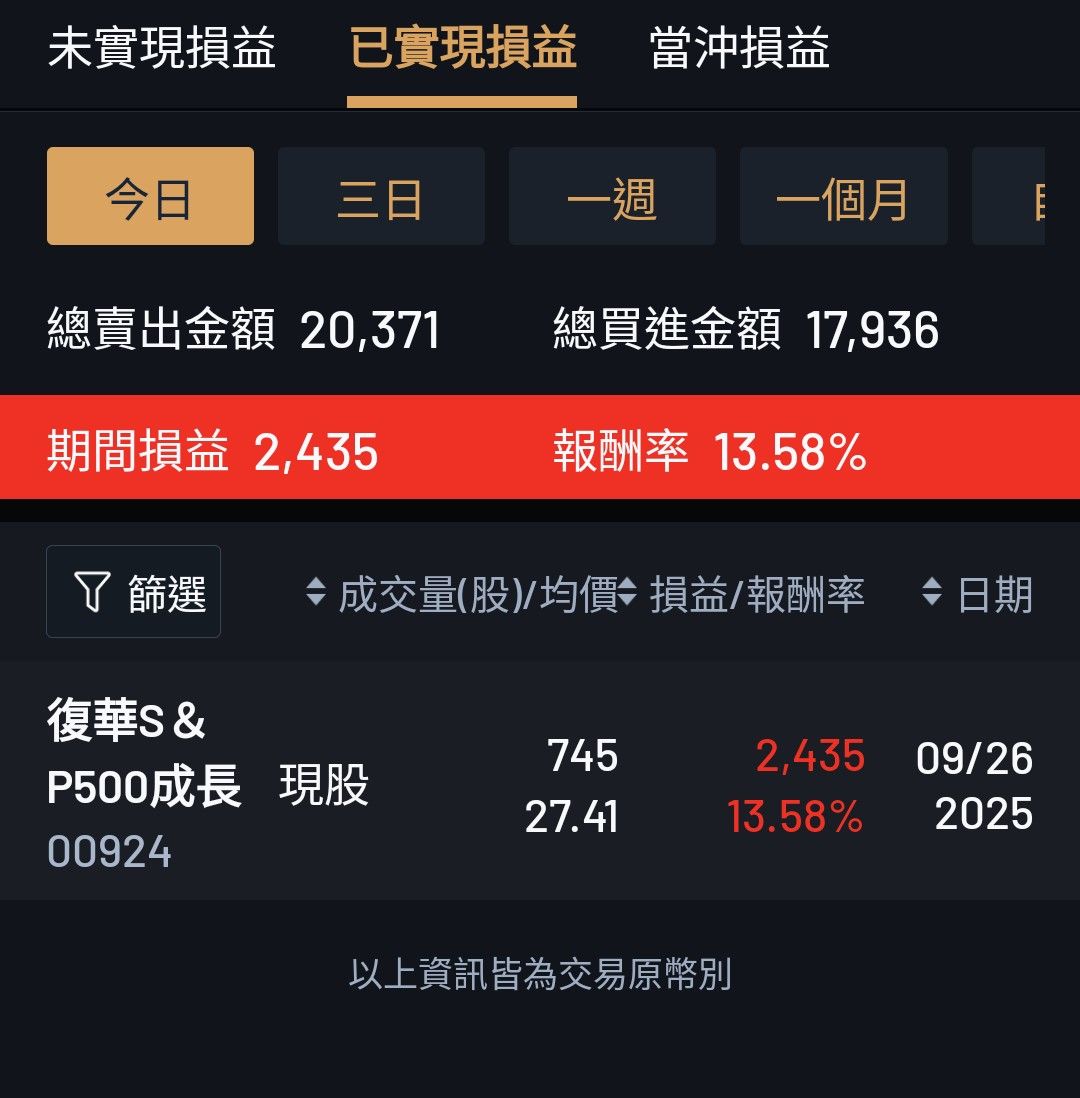Filter the period to 一週
Viewport: 1080px width, 1098px height.
(x=612, y=196)
